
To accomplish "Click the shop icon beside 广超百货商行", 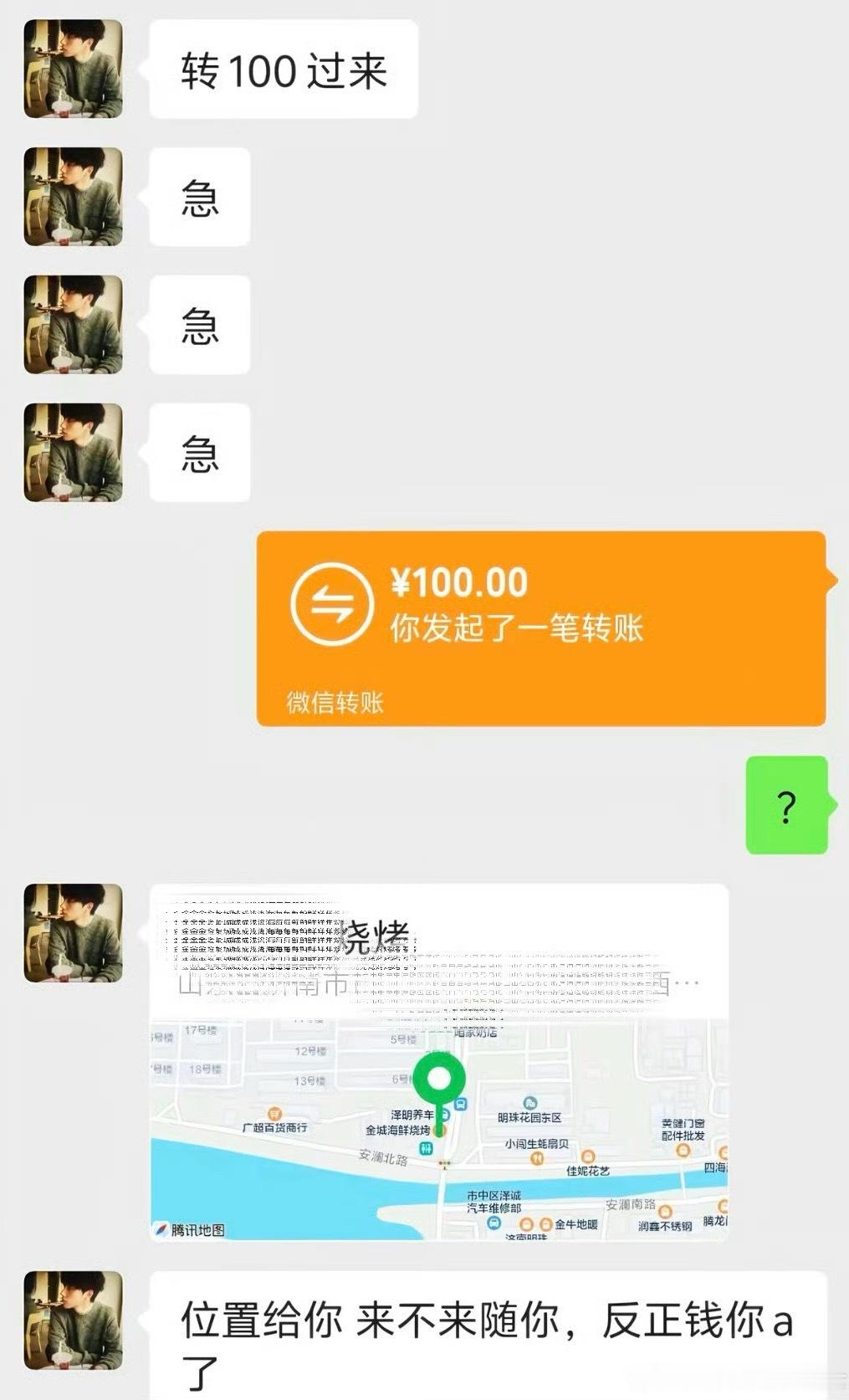I will pyautogui.click(x=274, y=1111).
